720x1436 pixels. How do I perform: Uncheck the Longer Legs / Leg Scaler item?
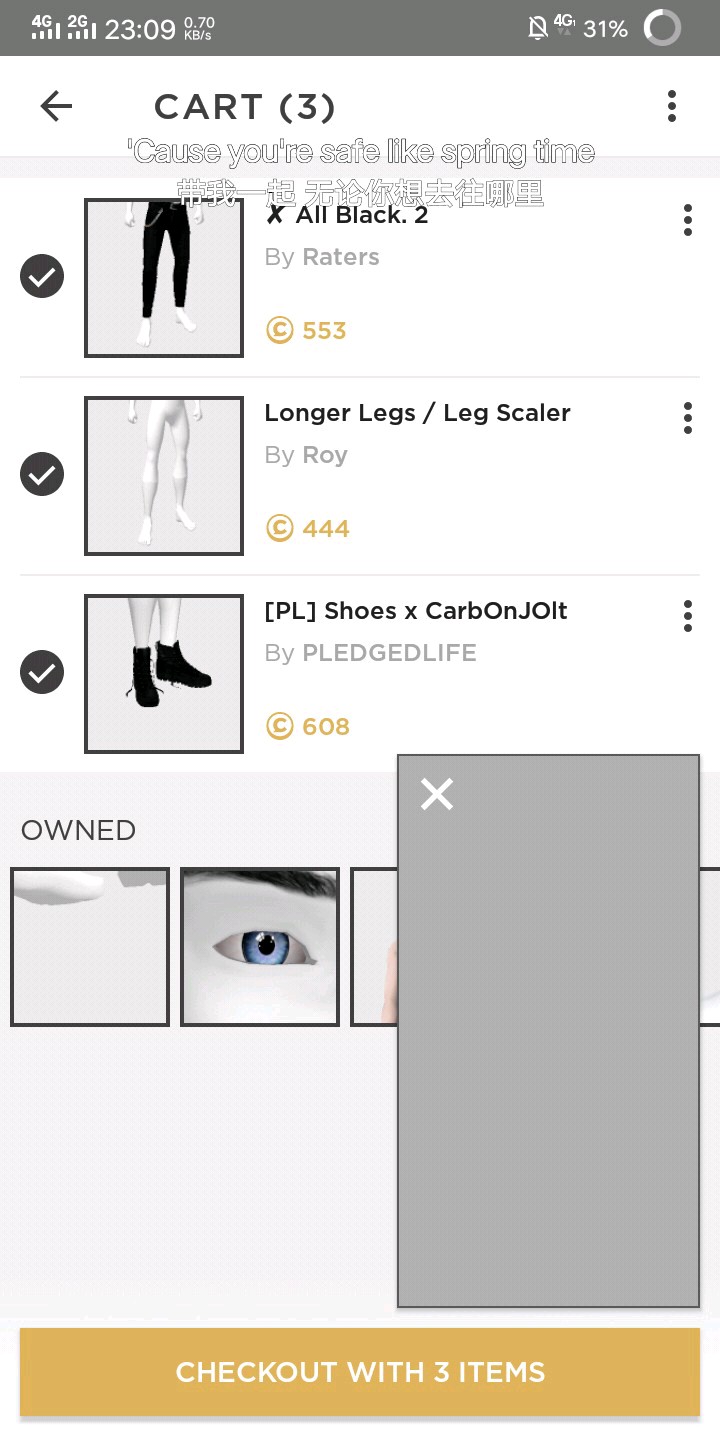(42, 474)
